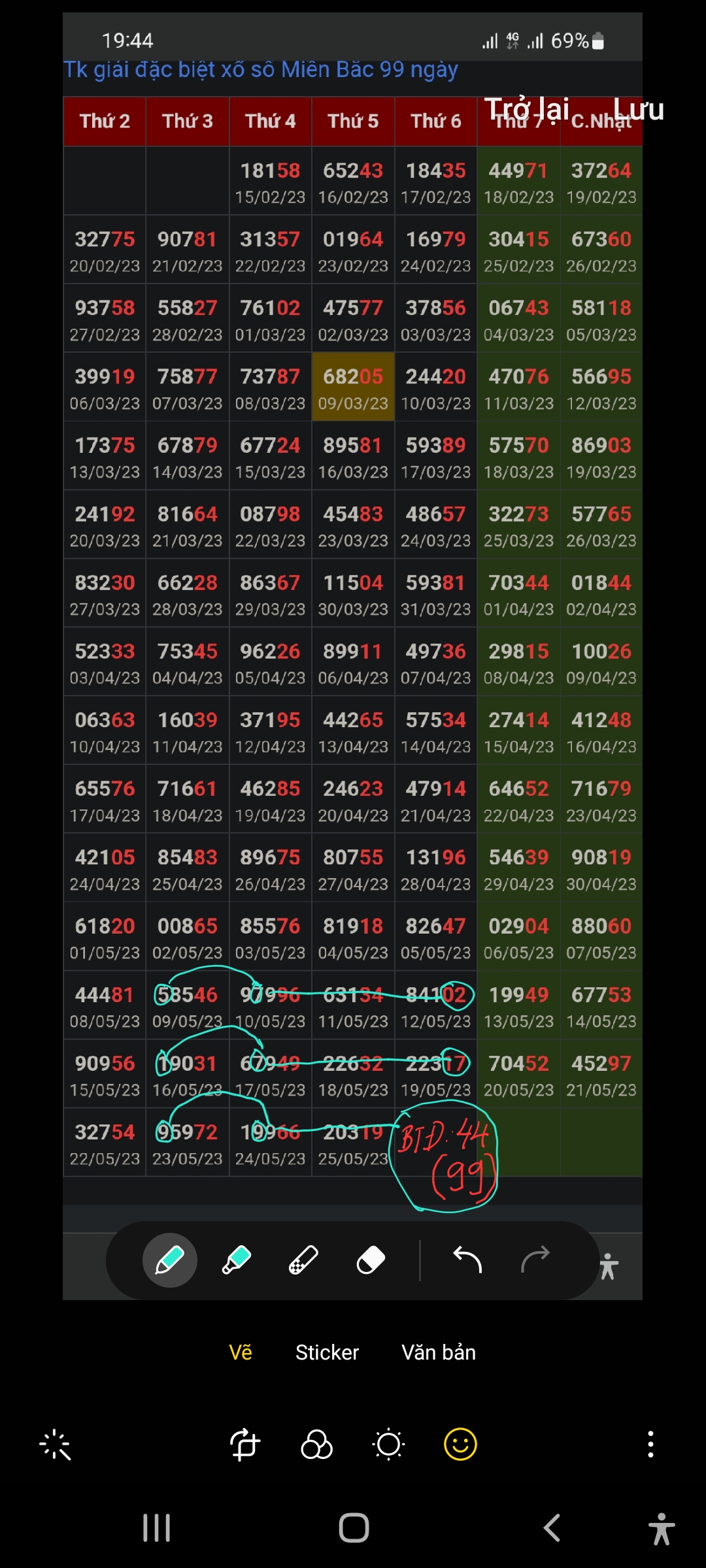Save the edited image with Lưu
The width and height of the screenshot is (706, 1568).
click(x=638, y=109)
